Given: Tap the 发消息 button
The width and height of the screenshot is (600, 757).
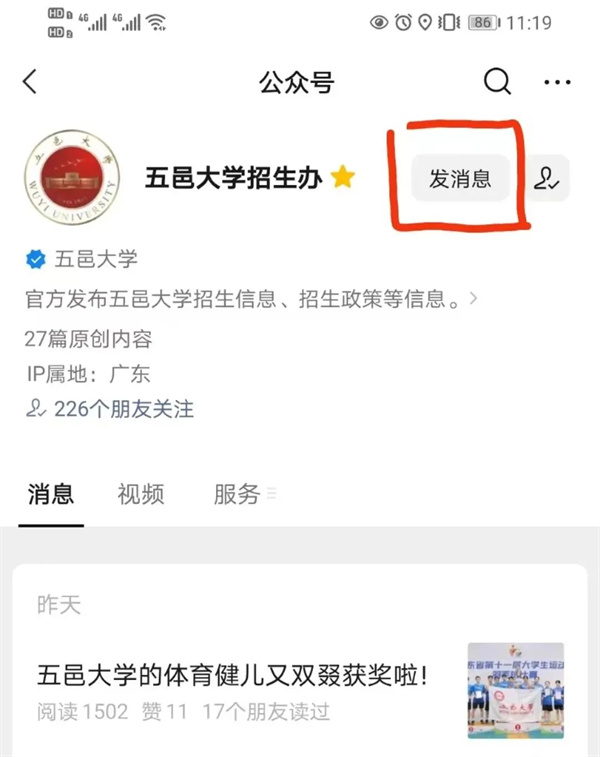Looking at the screenshot, I should [x=460, y=179].
